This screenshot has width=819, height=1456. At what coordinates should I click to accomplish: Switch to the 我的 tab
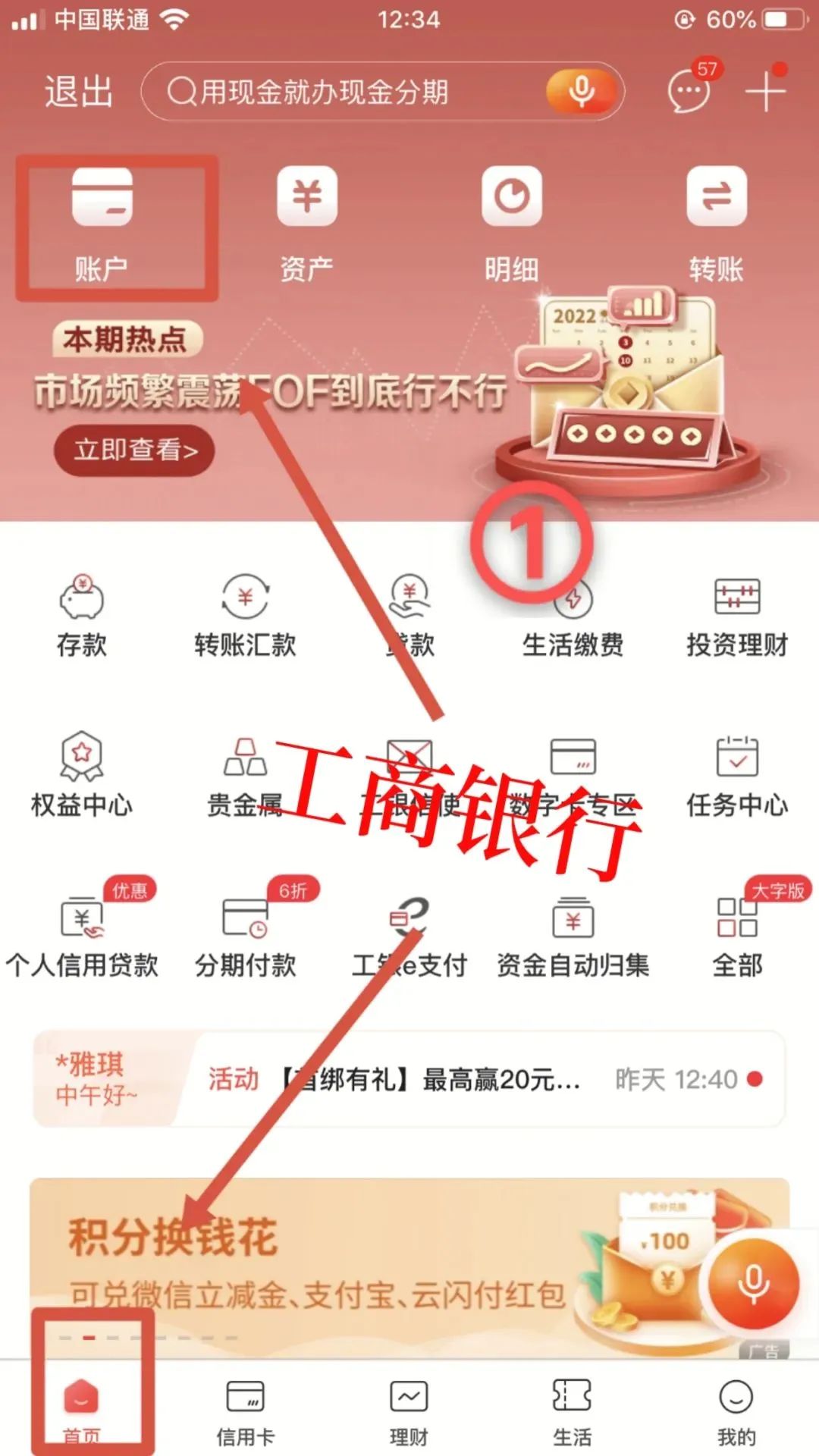[736, 1412]
